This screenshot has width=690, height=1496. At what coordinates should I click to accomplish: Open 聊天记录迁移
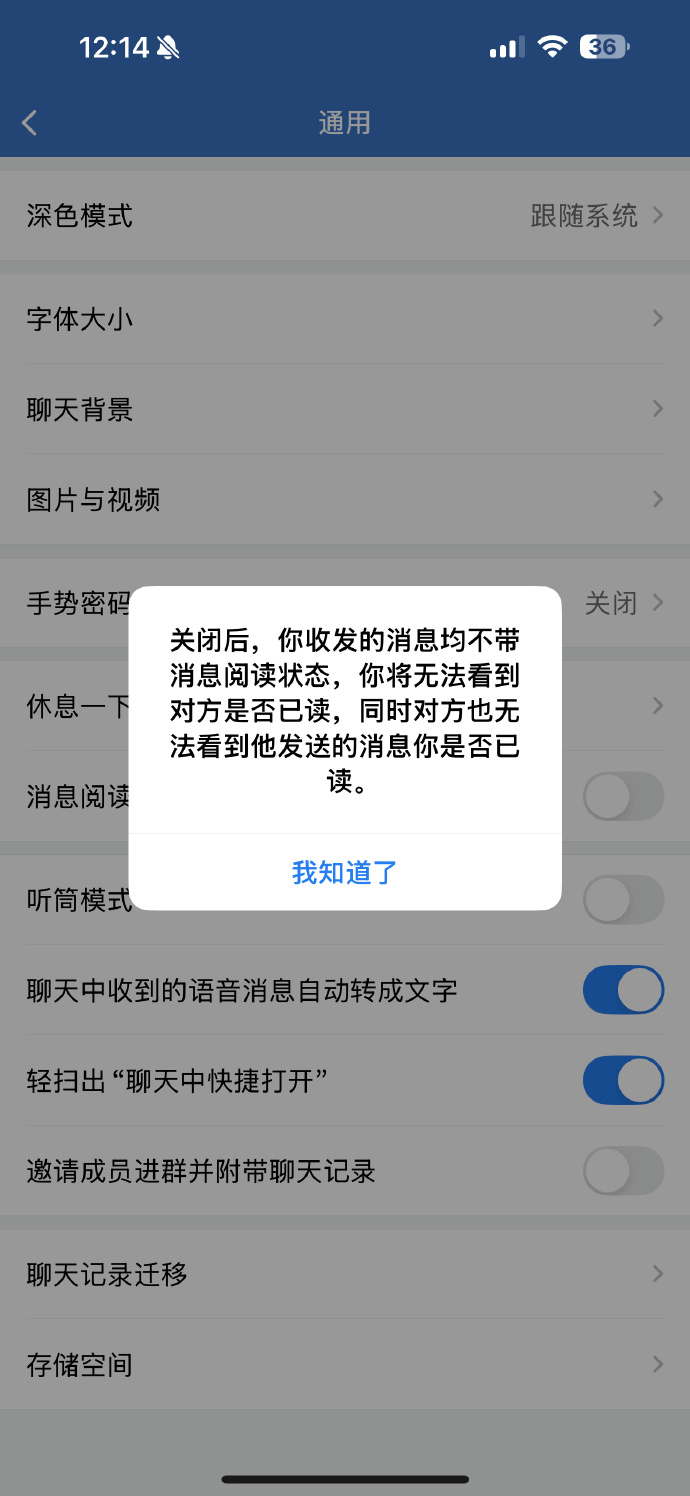pos(345,1274)
